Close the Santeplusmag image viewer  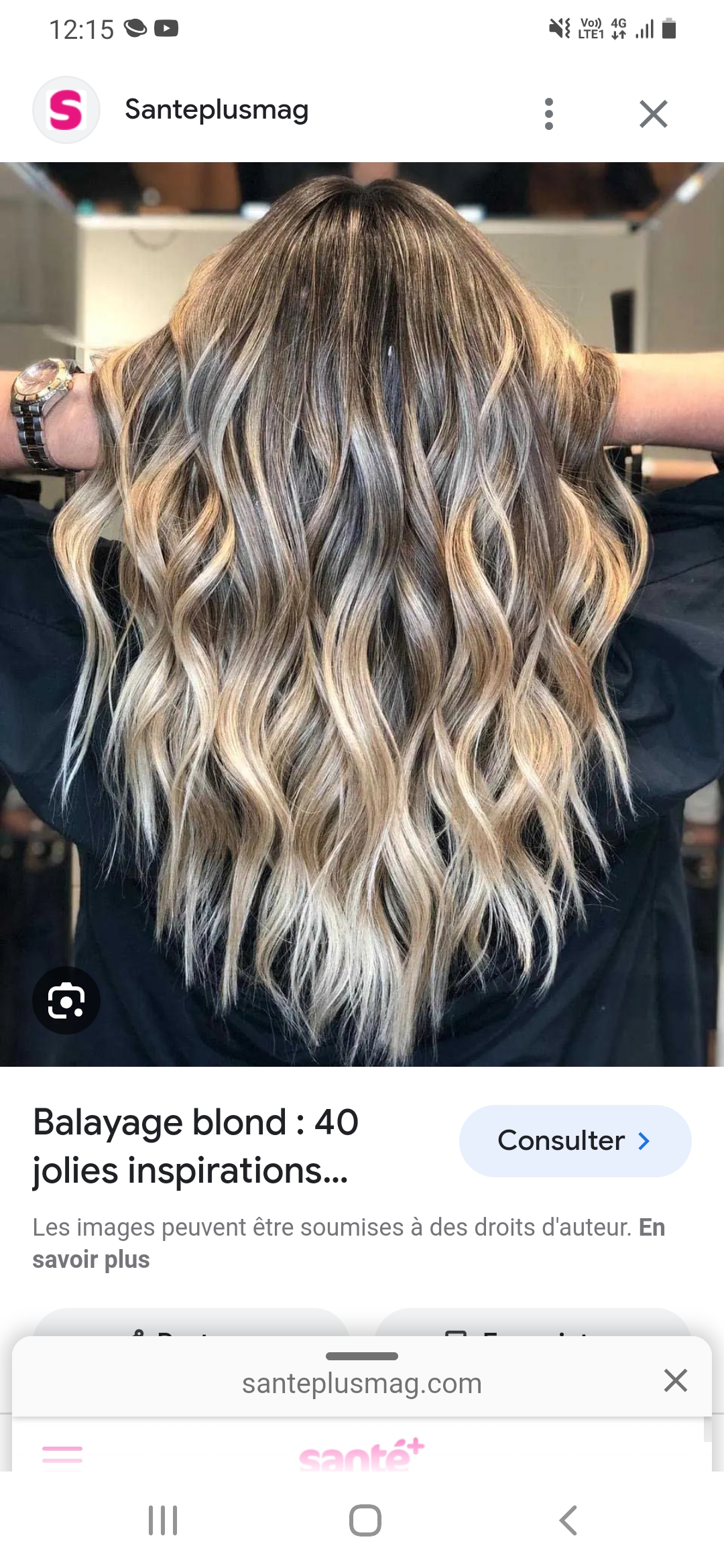tap(653, 113)
